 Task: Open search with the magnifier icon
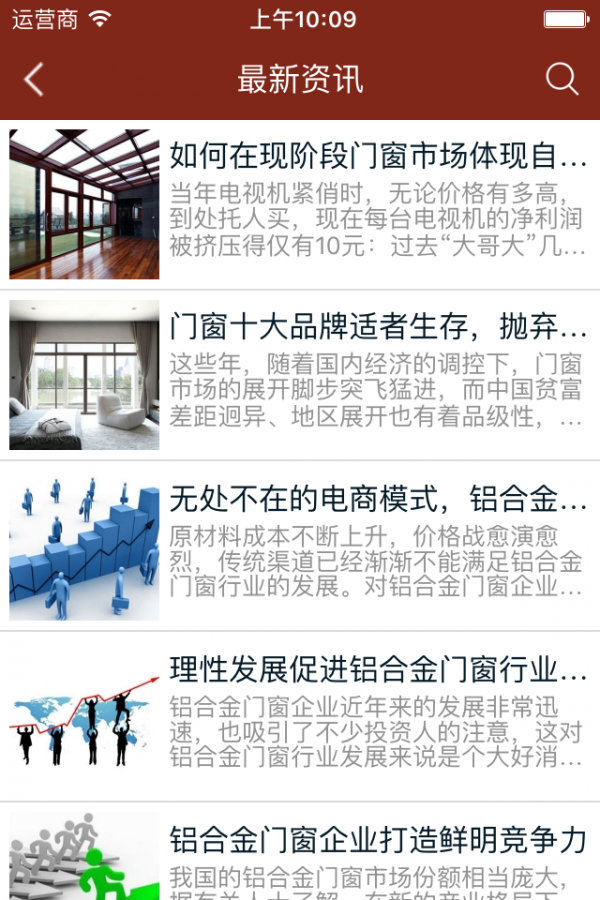point(562,80)
